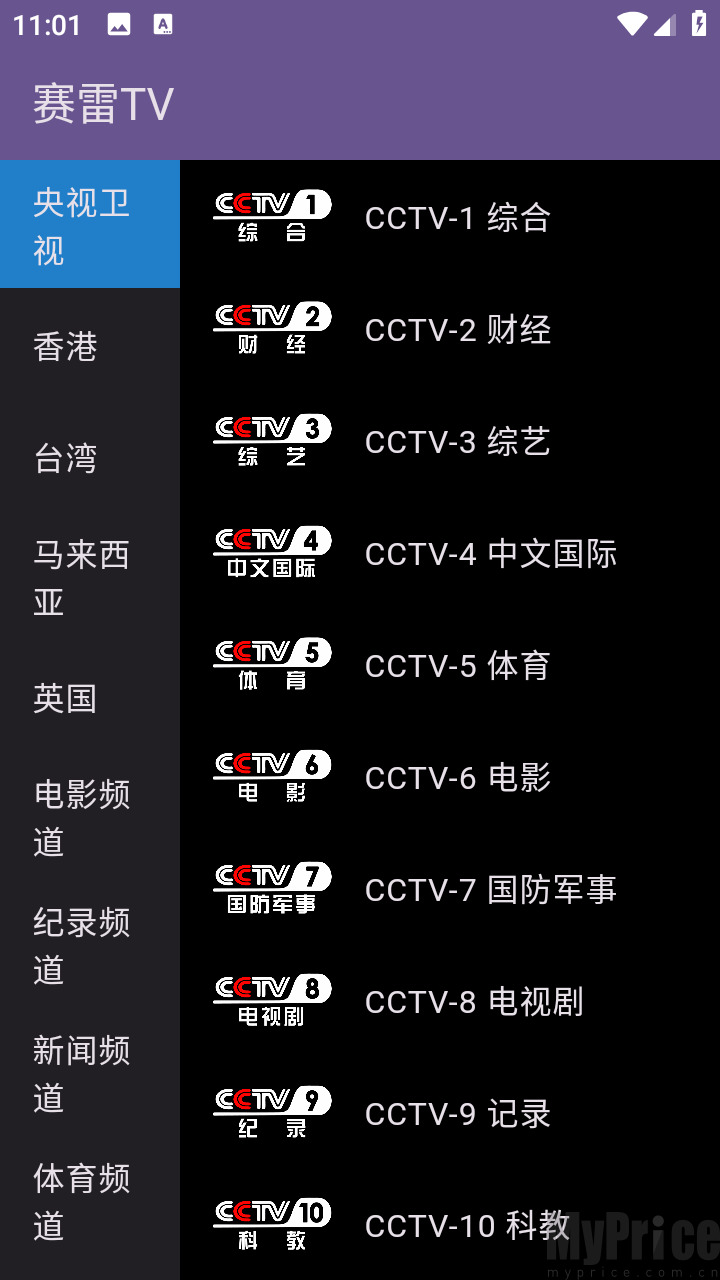Image resolution: width=720 pixels, height=1280 pixels.
Task: Select the highlighted 央视卫视 category
Action: pyautogui.click(x=90, y=224)
